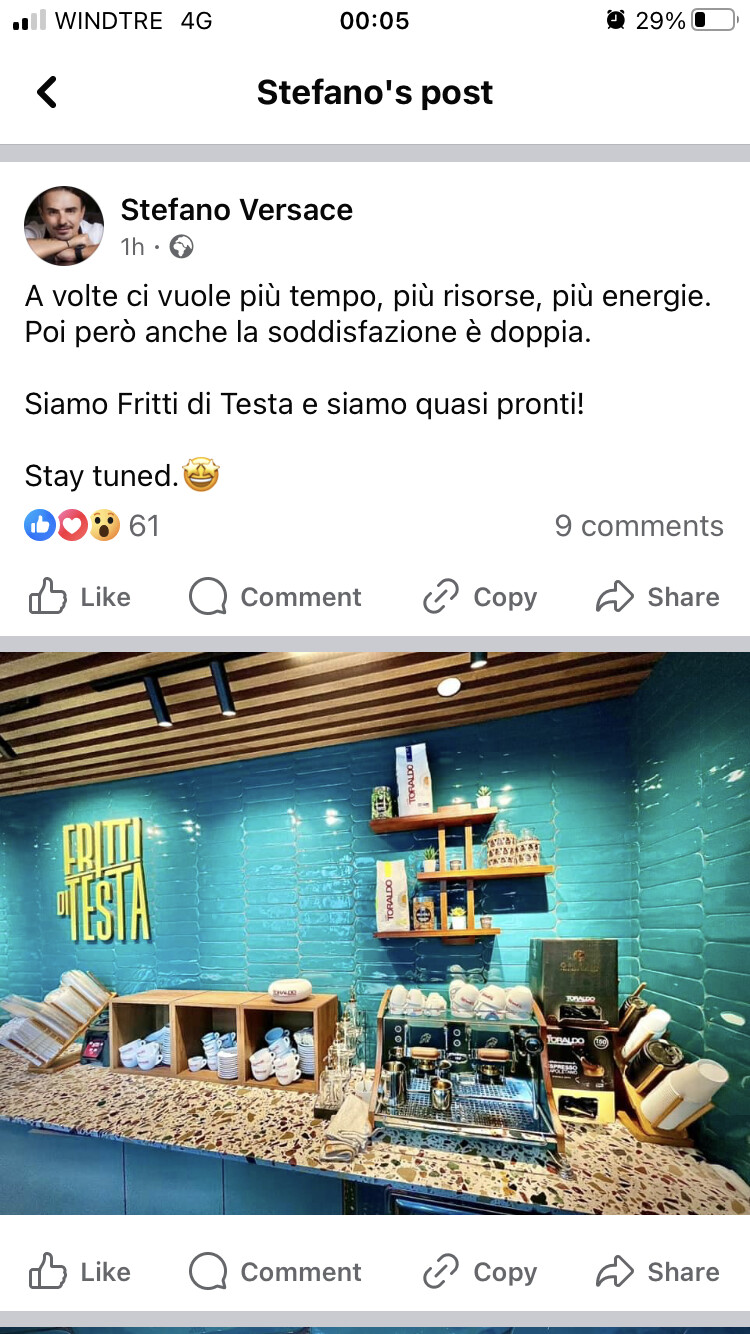Open Stefano Versace's profile picture
This screenshot has width=750, height=1334.
64,225
